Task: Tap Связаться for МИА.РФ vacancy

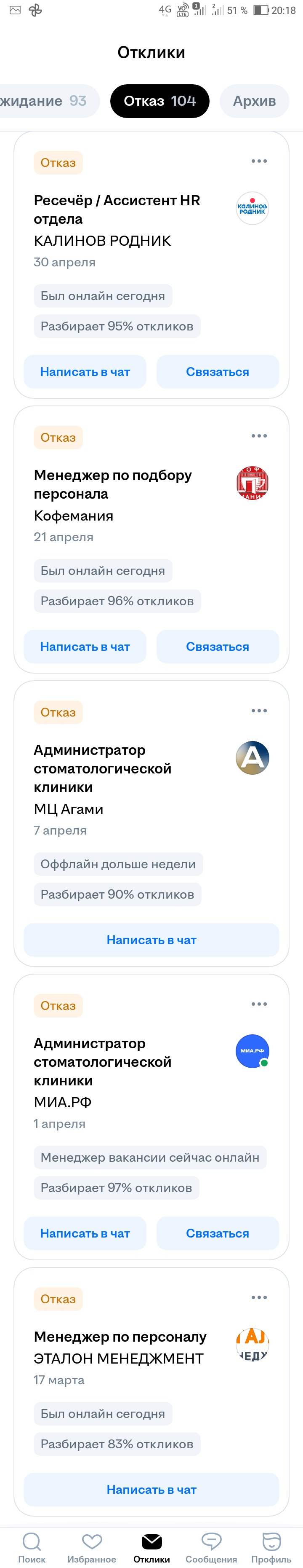Action: (x=218, y=1233)
